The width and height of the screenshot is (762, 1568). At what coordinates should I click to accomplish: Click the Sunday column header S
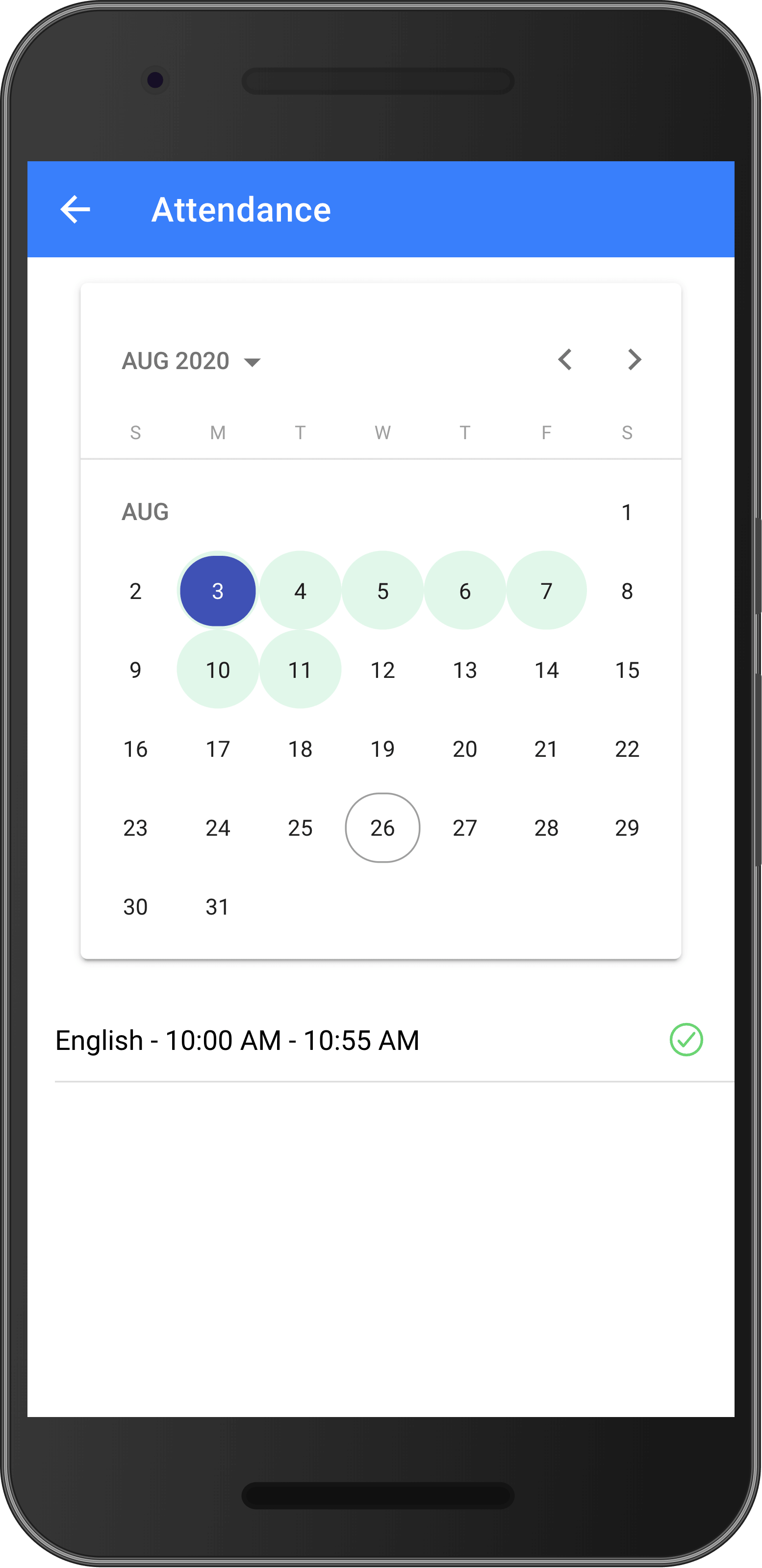tap(135, 432)
